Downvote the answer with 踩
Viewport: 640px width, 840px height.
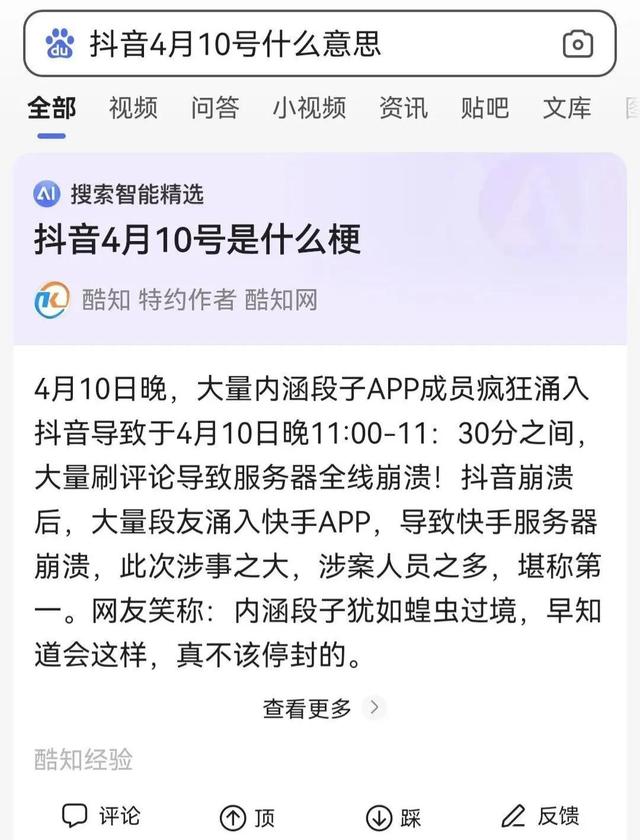393,816
